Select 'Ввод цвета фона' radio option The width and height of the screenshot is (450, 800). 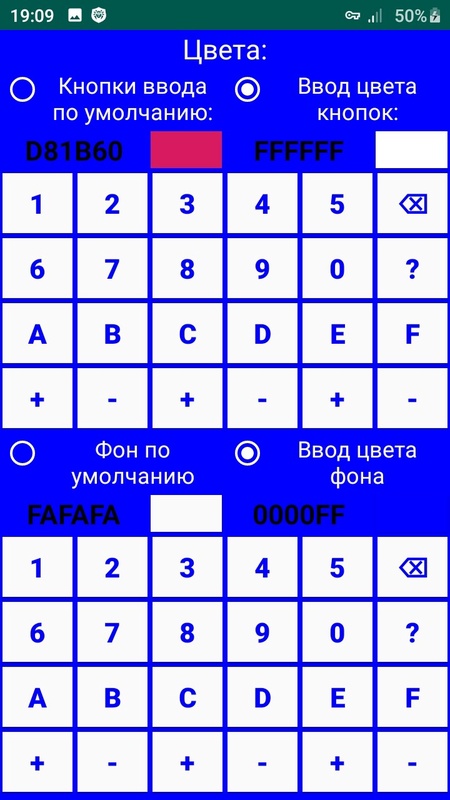tap(247, 453)
